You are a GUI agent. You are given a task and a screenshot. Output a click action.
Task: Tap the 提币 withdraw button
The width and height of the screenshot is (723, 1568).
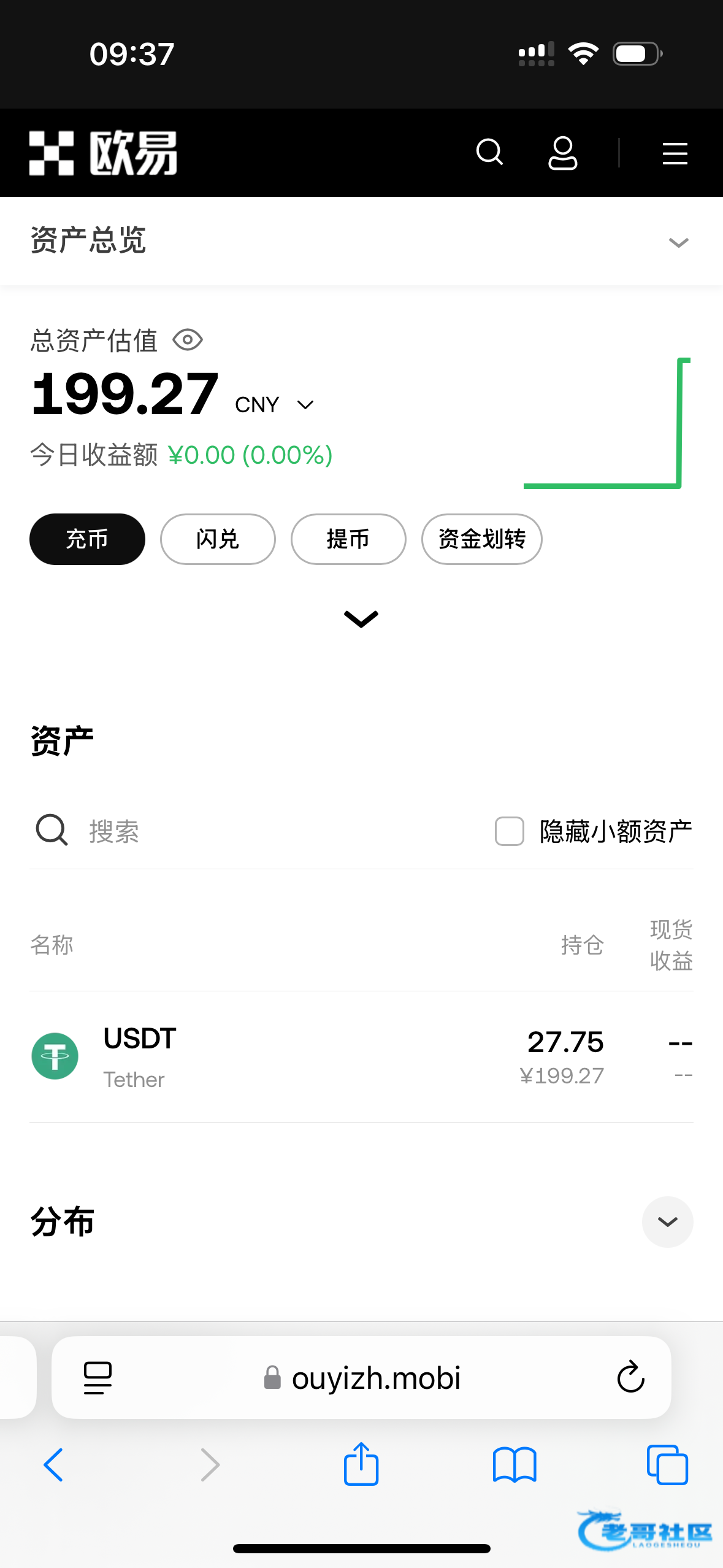[348, 539]
